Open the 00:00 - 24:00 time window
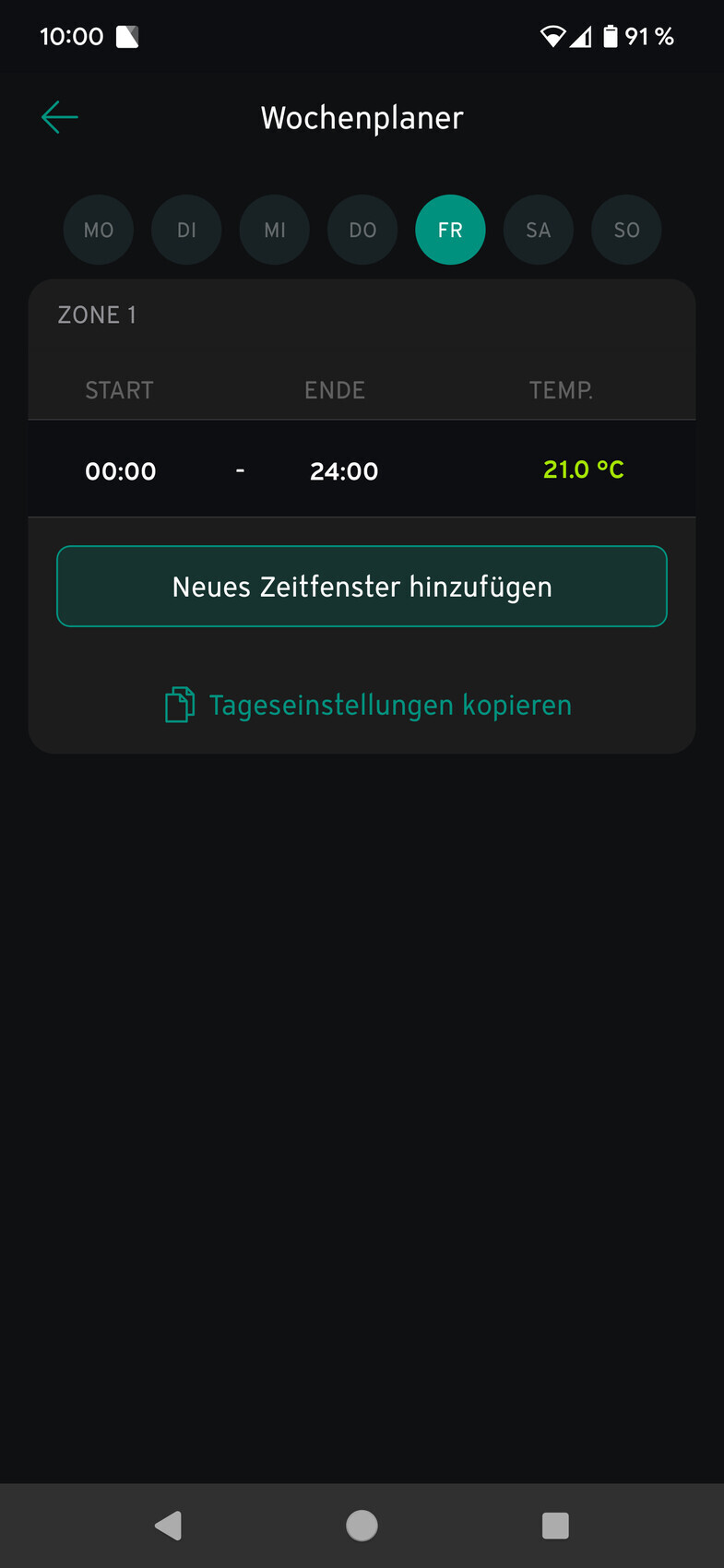Image resolution: width=724 pixels, height=1568 pixels. click(362, 470)
